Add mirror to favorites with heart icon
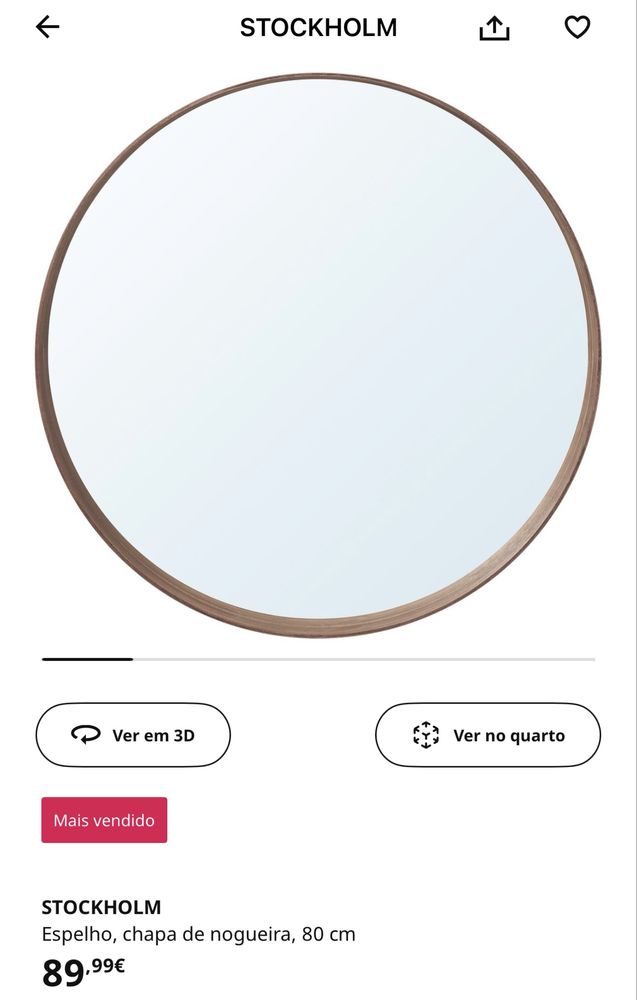The image size is (637, 1000). pos(577,28)
